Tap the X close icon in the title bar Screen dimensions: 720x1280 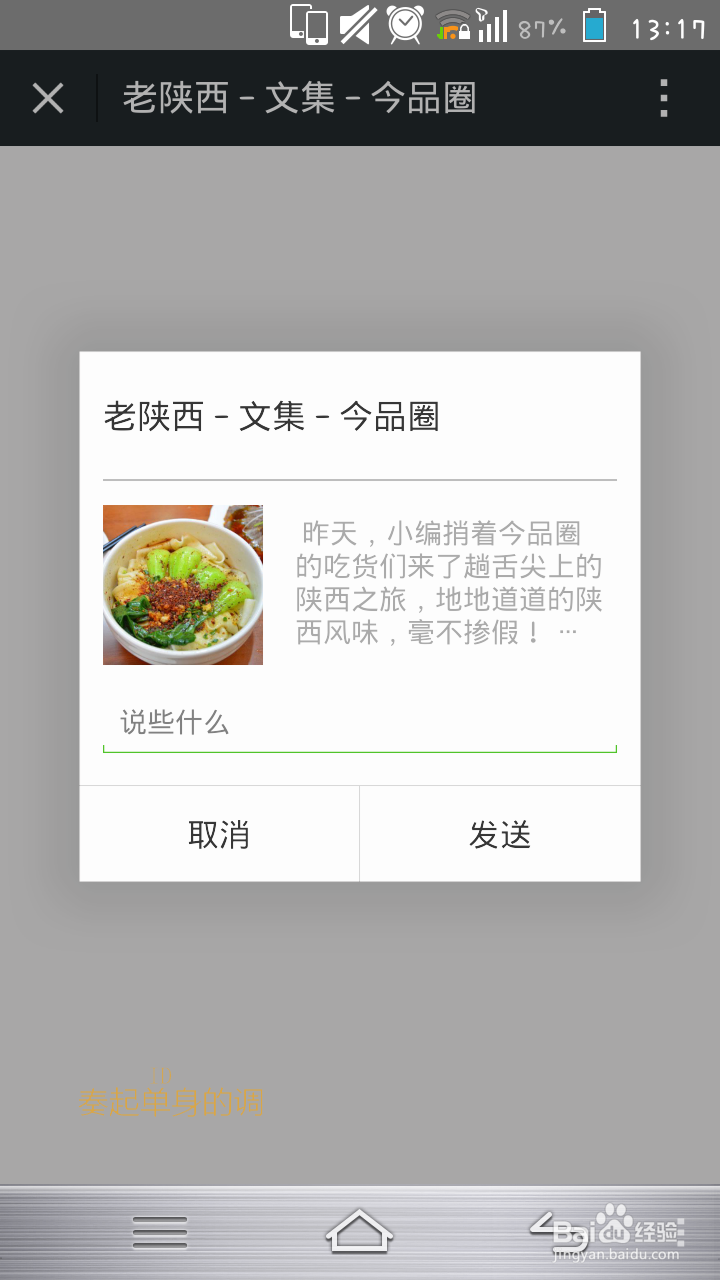[47, 97]
